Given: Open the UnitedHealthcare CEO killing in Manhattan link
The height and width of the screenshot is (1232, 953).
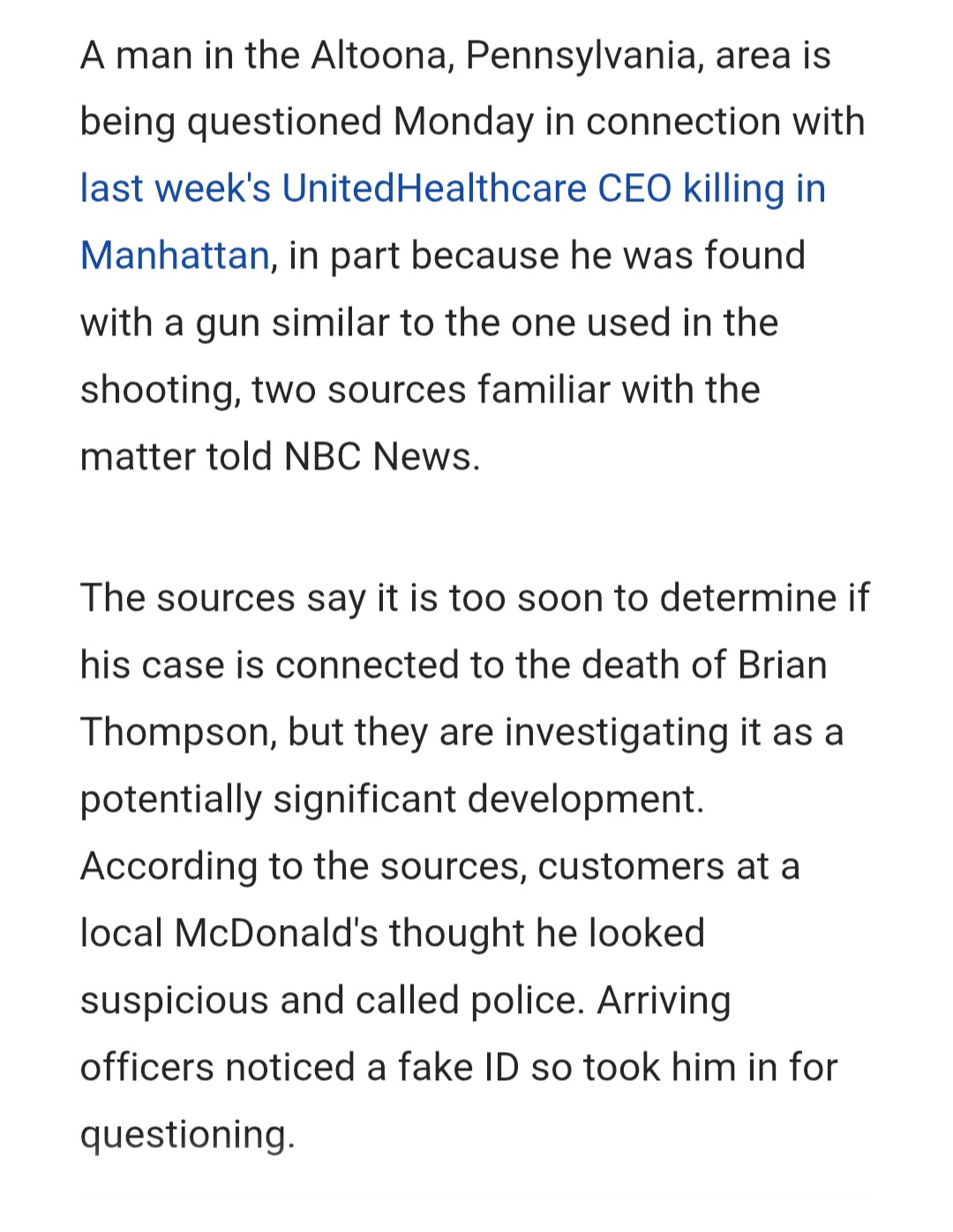Looking at the screenshot, I should tap(453, 189).
